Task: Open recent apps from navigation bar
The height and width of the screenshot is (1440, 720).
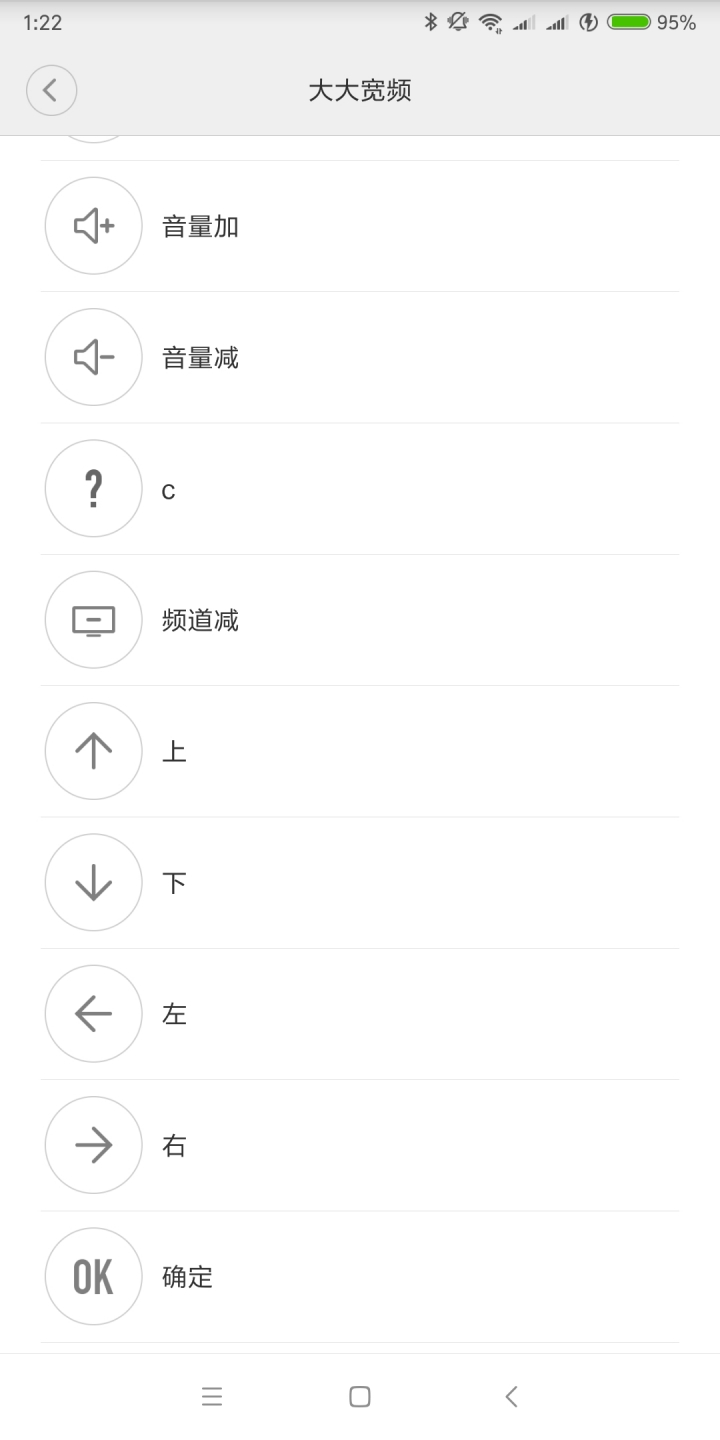Action: point(212,1397)
